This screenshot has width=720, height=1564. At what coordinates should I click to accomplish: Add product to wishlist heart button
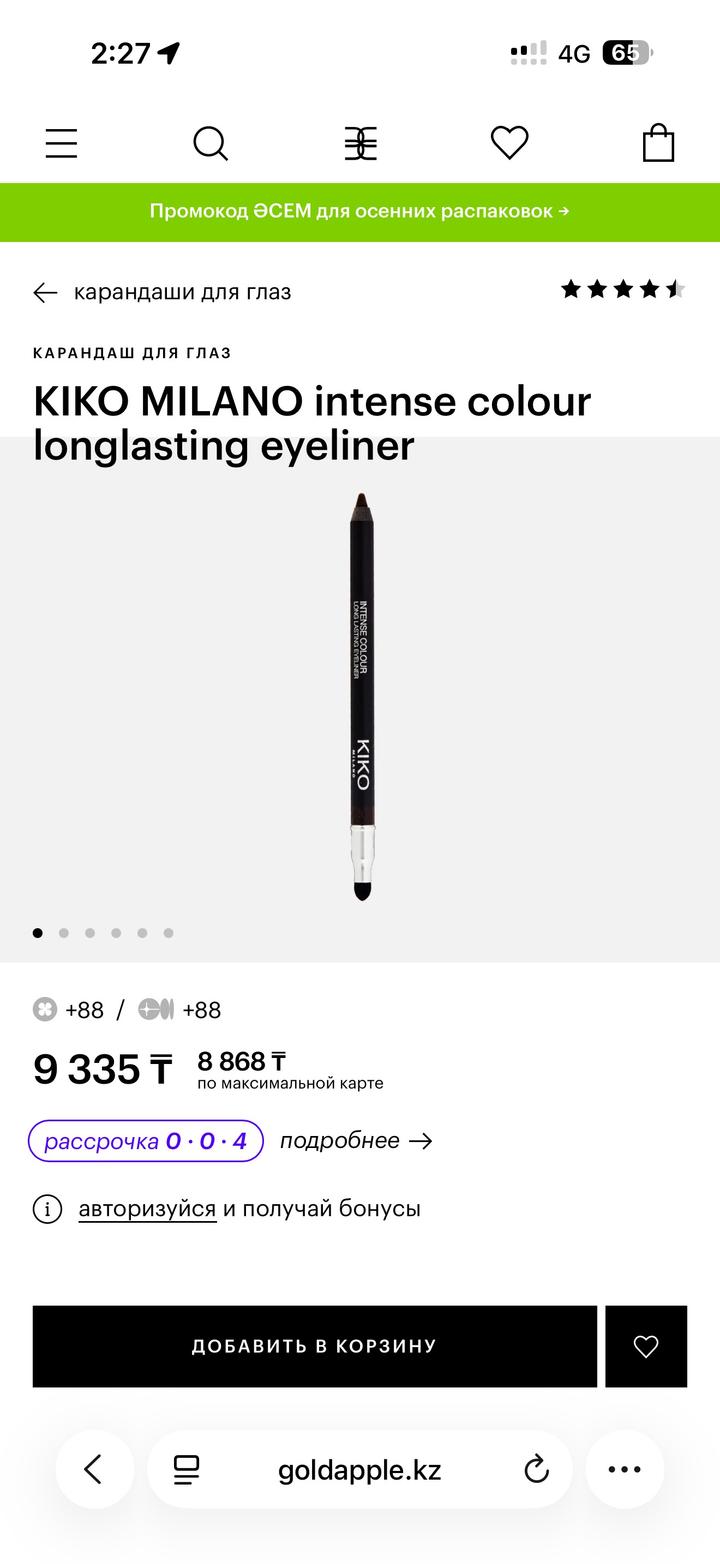point(646,1346)
